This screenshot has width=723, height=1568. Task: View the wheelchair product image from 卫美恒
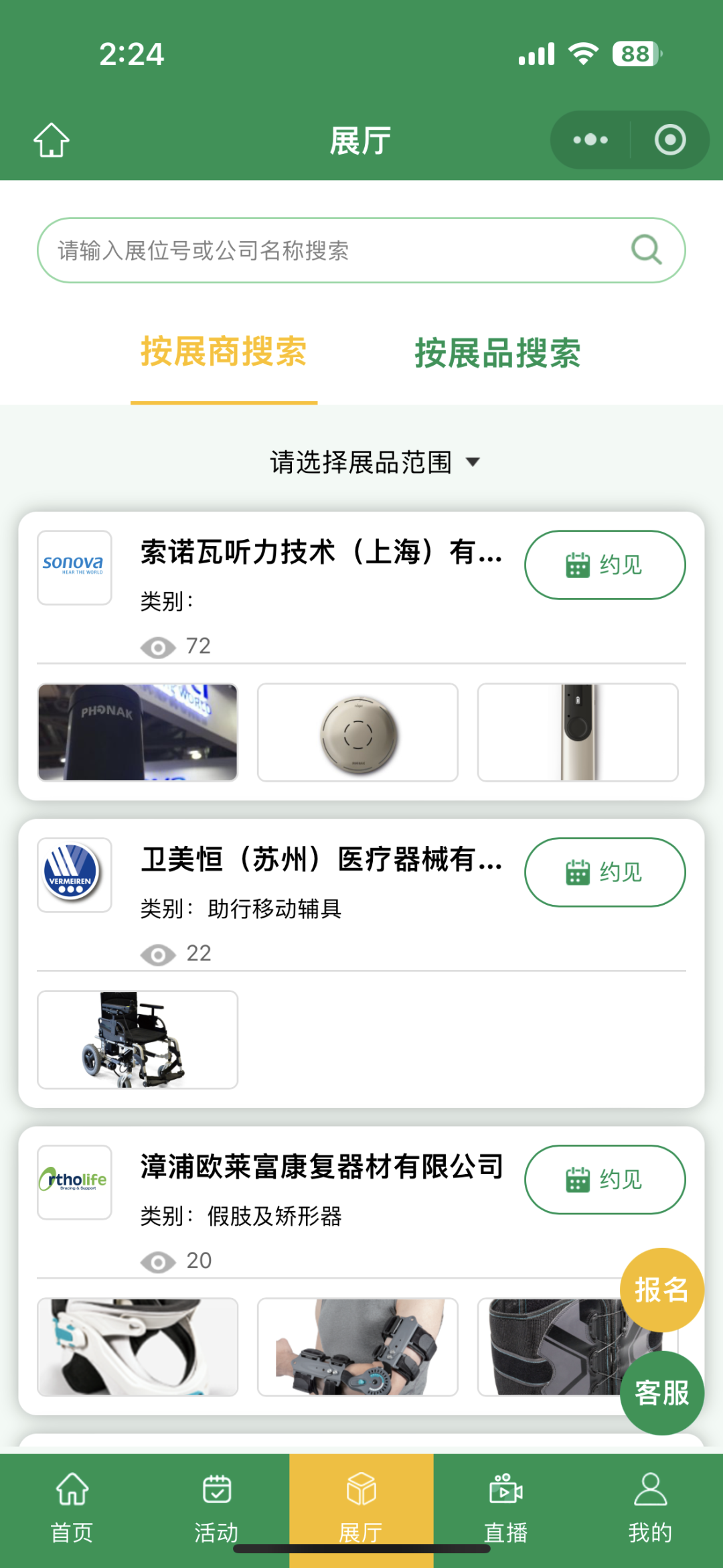coord(137,1040)
